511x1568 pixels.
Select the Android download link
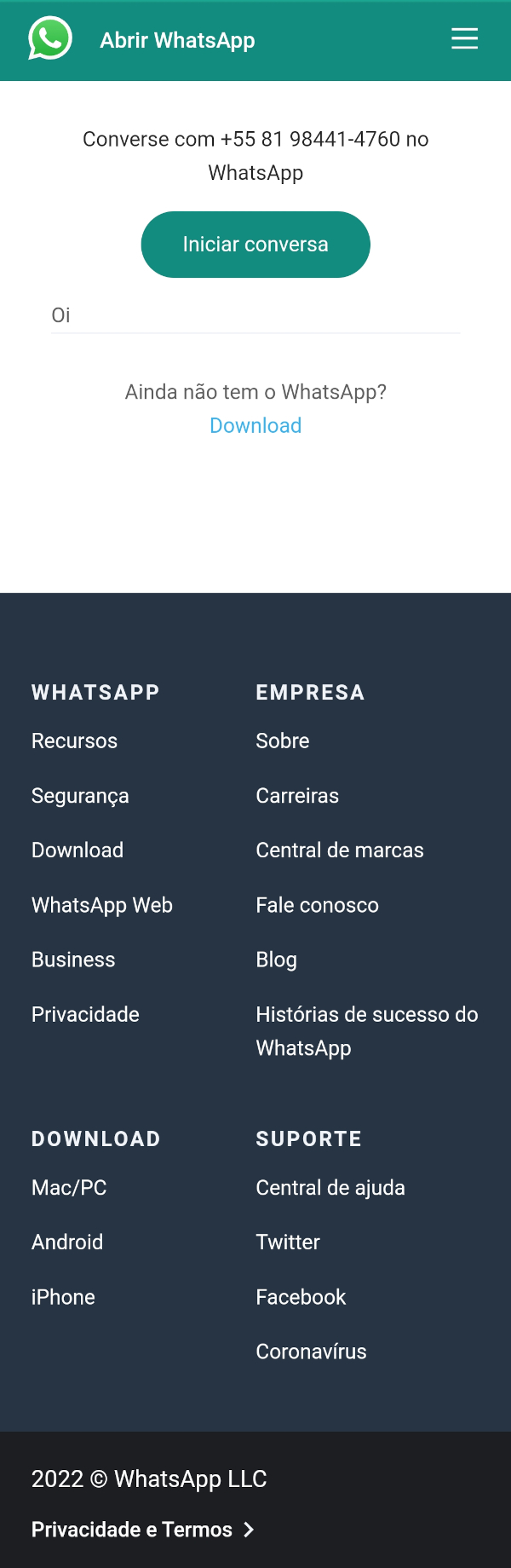(x=67, y=1242)
